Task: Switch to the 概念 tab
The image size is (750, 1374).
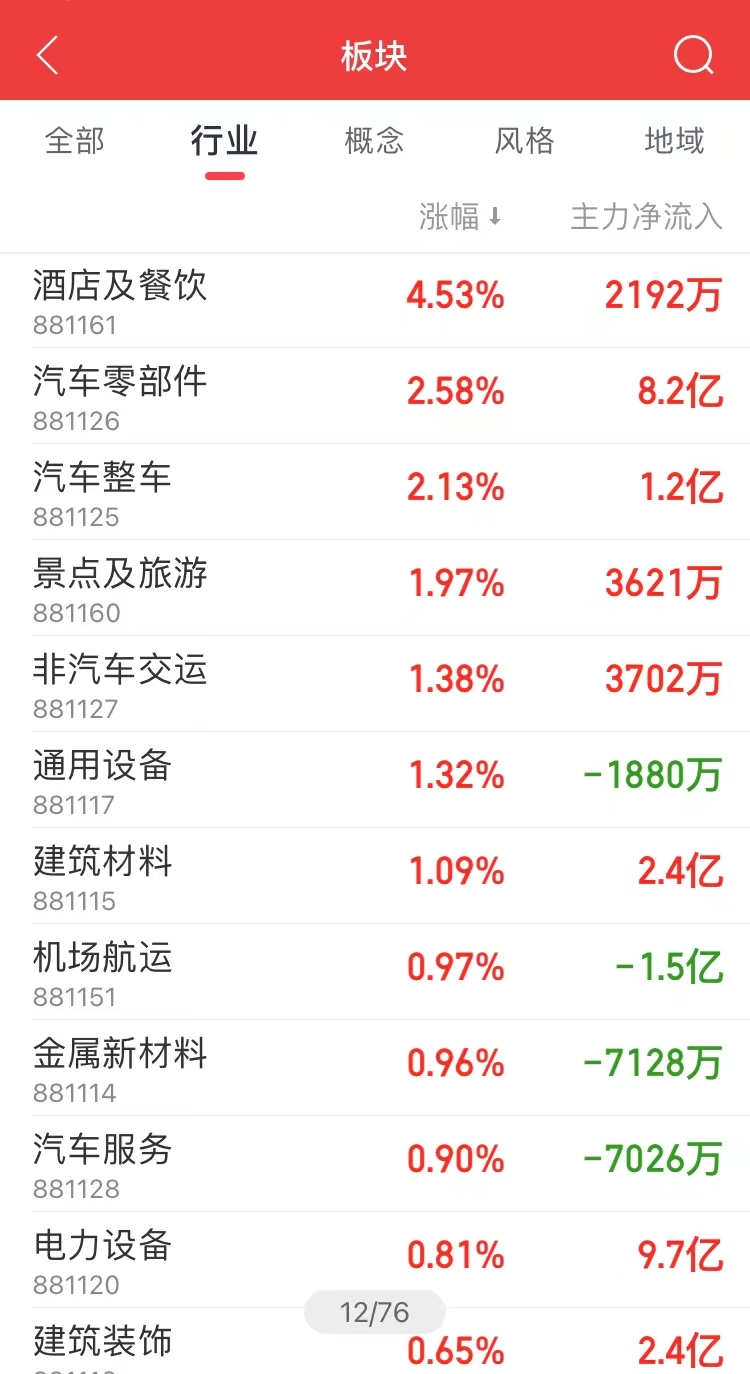Action: point(374,141)
